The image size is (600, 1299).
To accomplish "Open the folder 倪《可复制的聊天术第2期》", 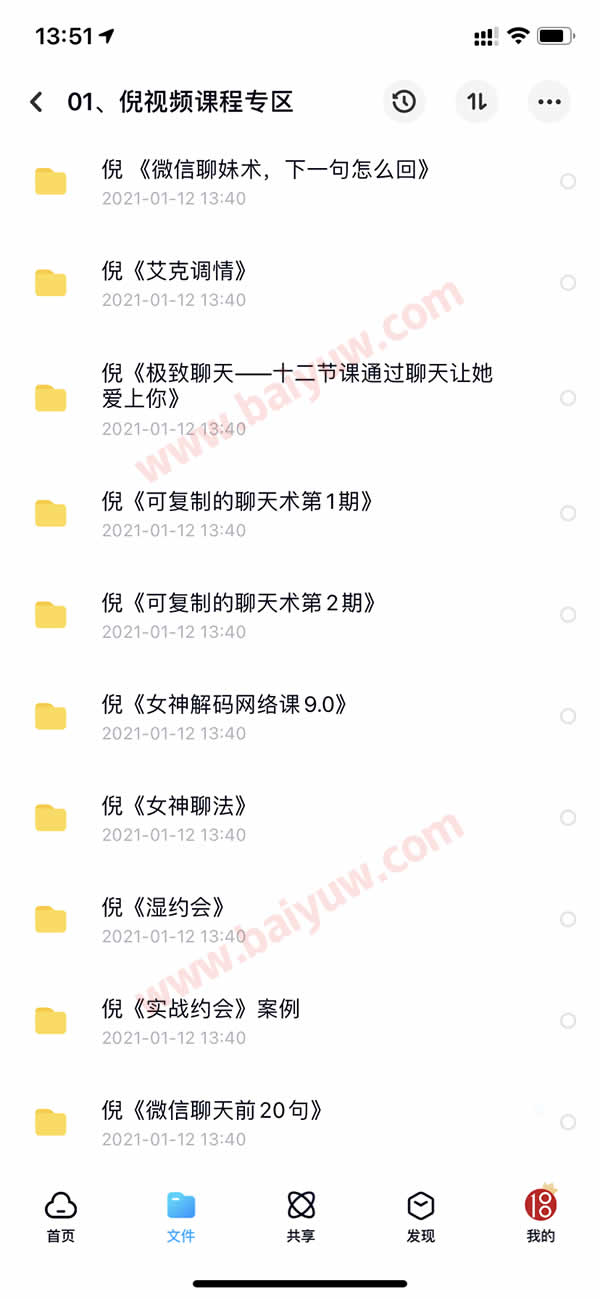I will [x=300, y=615].
